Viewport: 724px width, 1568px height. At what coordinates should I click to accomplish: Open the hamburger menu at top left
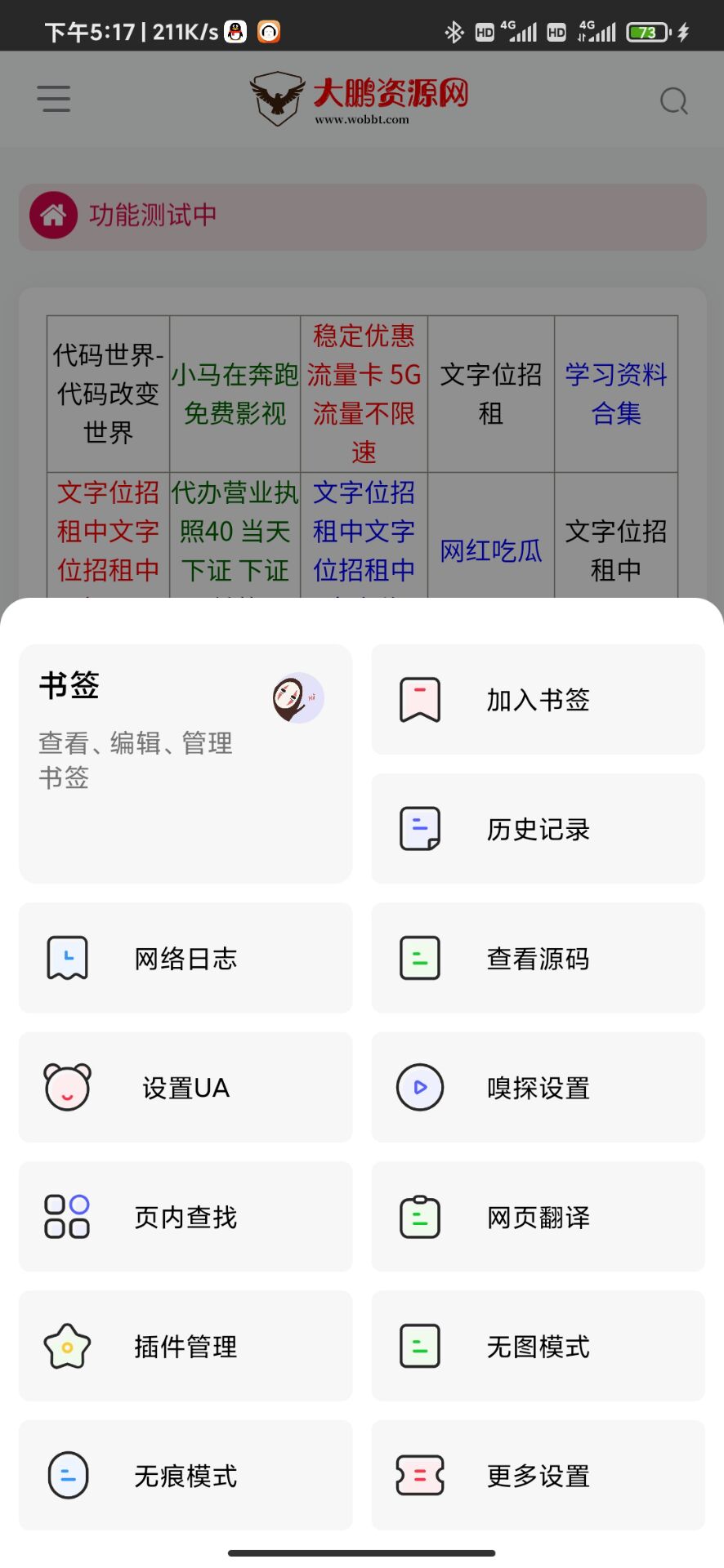(x=54, y=98)
